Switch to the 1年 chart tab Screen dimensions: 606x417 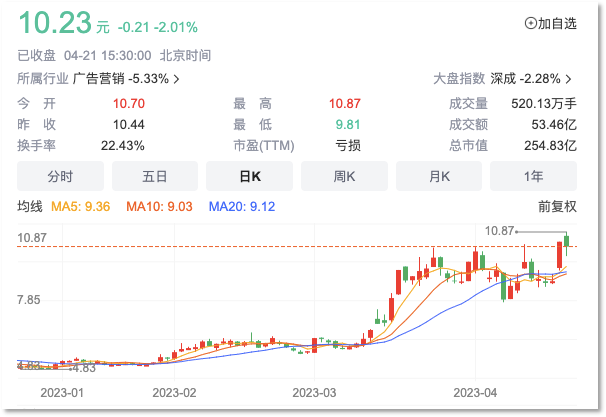tap(534, 176)
